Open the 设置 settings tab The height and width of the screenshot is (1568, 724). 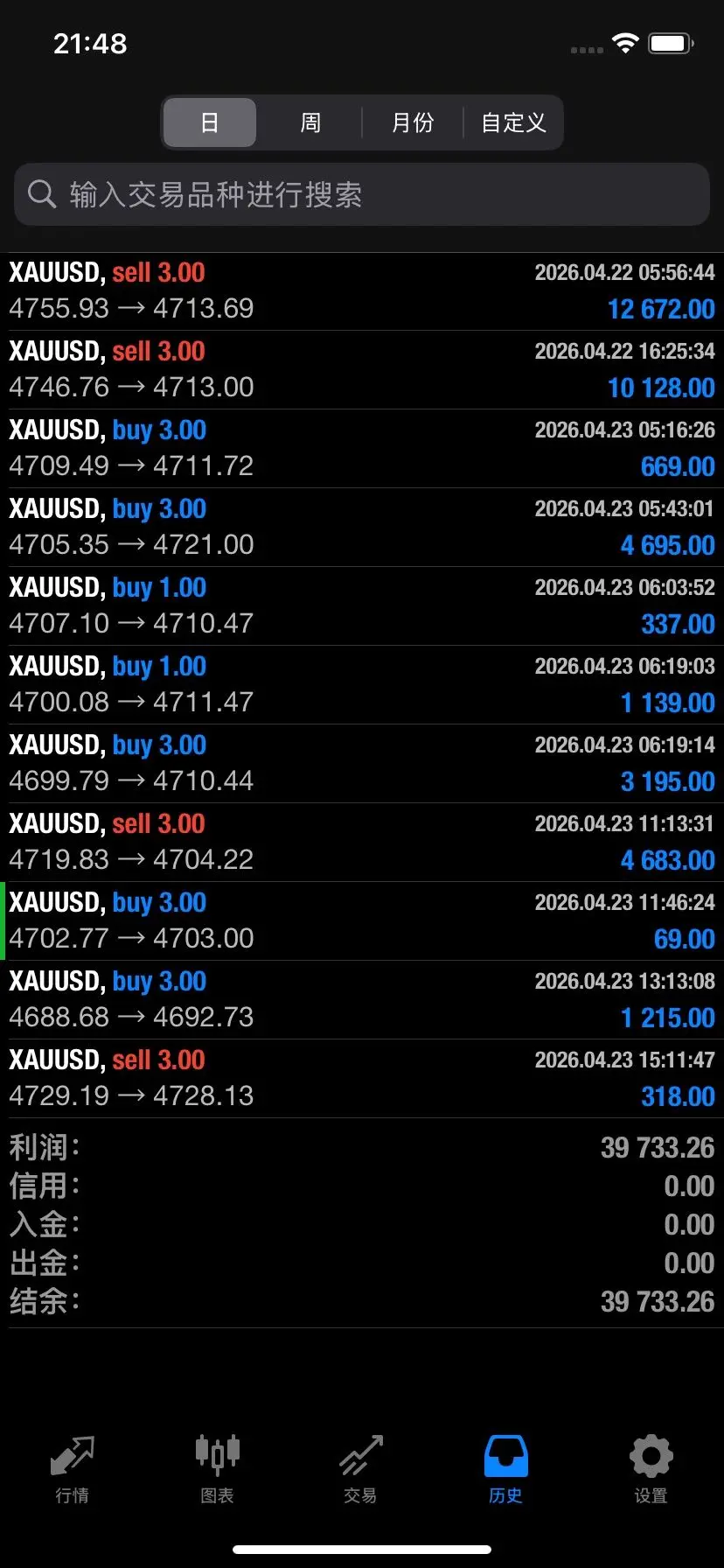point(651,1470)
